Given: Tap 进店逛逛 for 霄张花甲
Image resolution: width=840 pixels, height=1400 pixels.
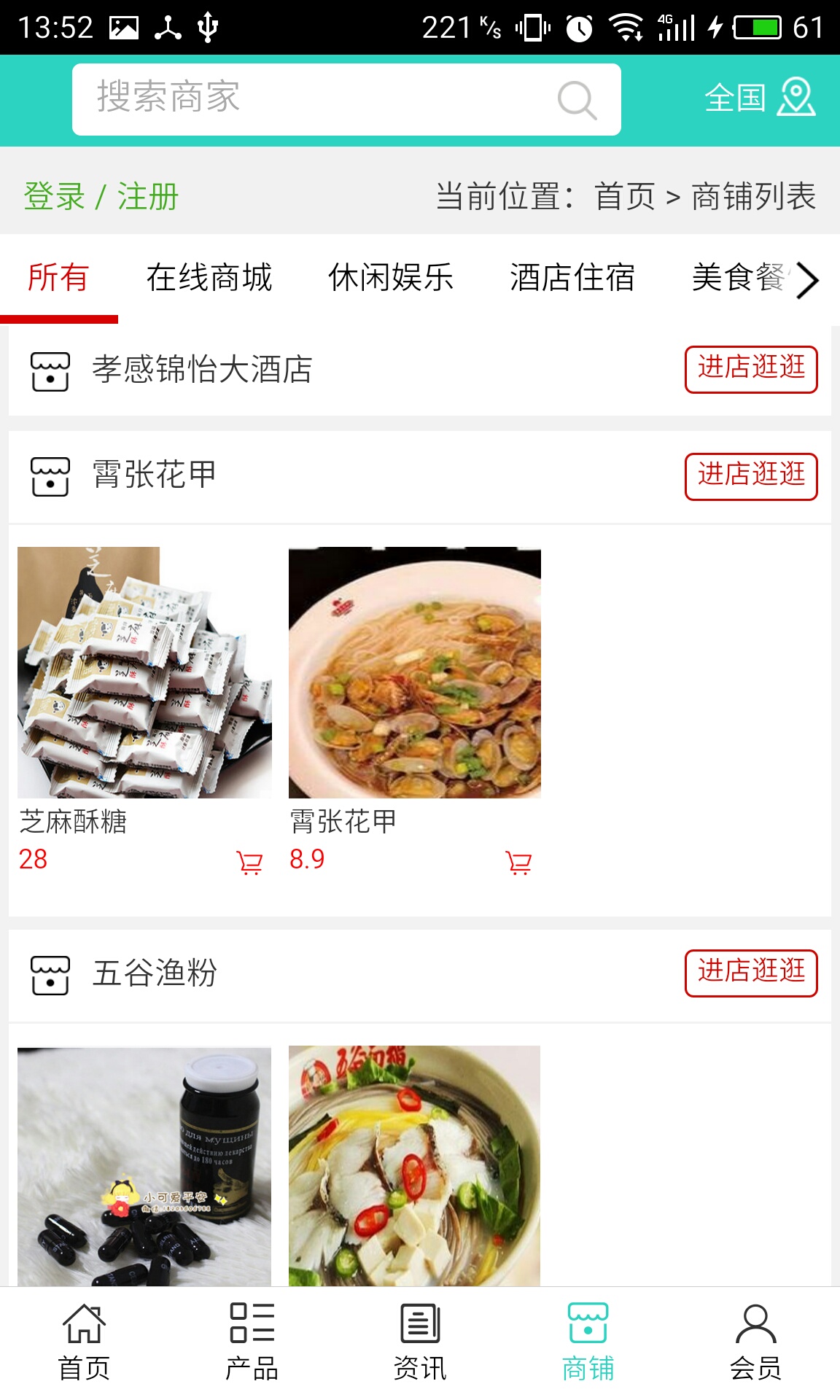Looking at the screenshot, I should [751, 476].
